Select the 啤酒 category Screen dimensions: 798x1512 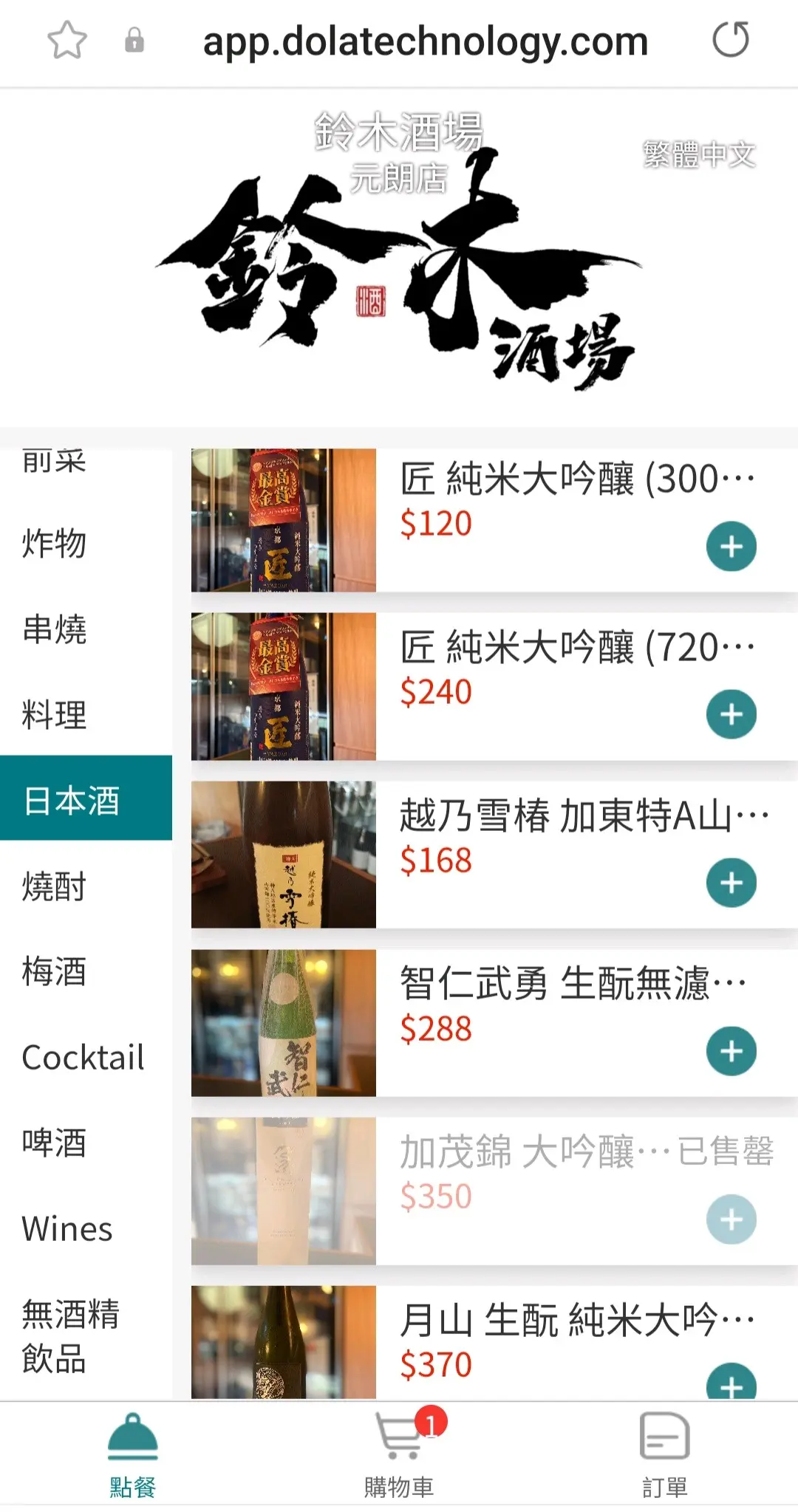point(55,1143)
